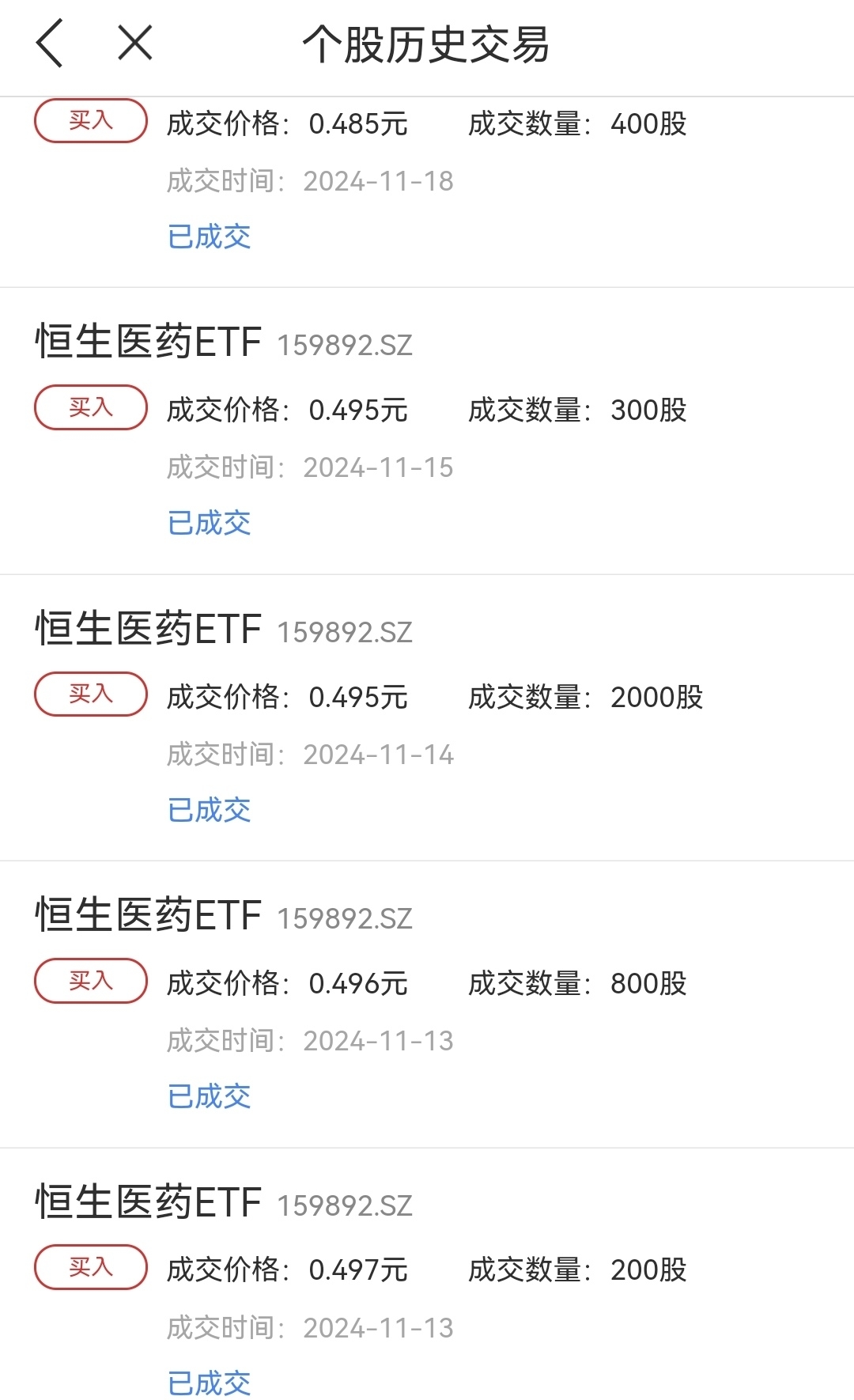This screenshot has height=1400, width=854.
Task: Open the 2024-11-15 trade record of 300股
Action: click(x=427, y=431)
